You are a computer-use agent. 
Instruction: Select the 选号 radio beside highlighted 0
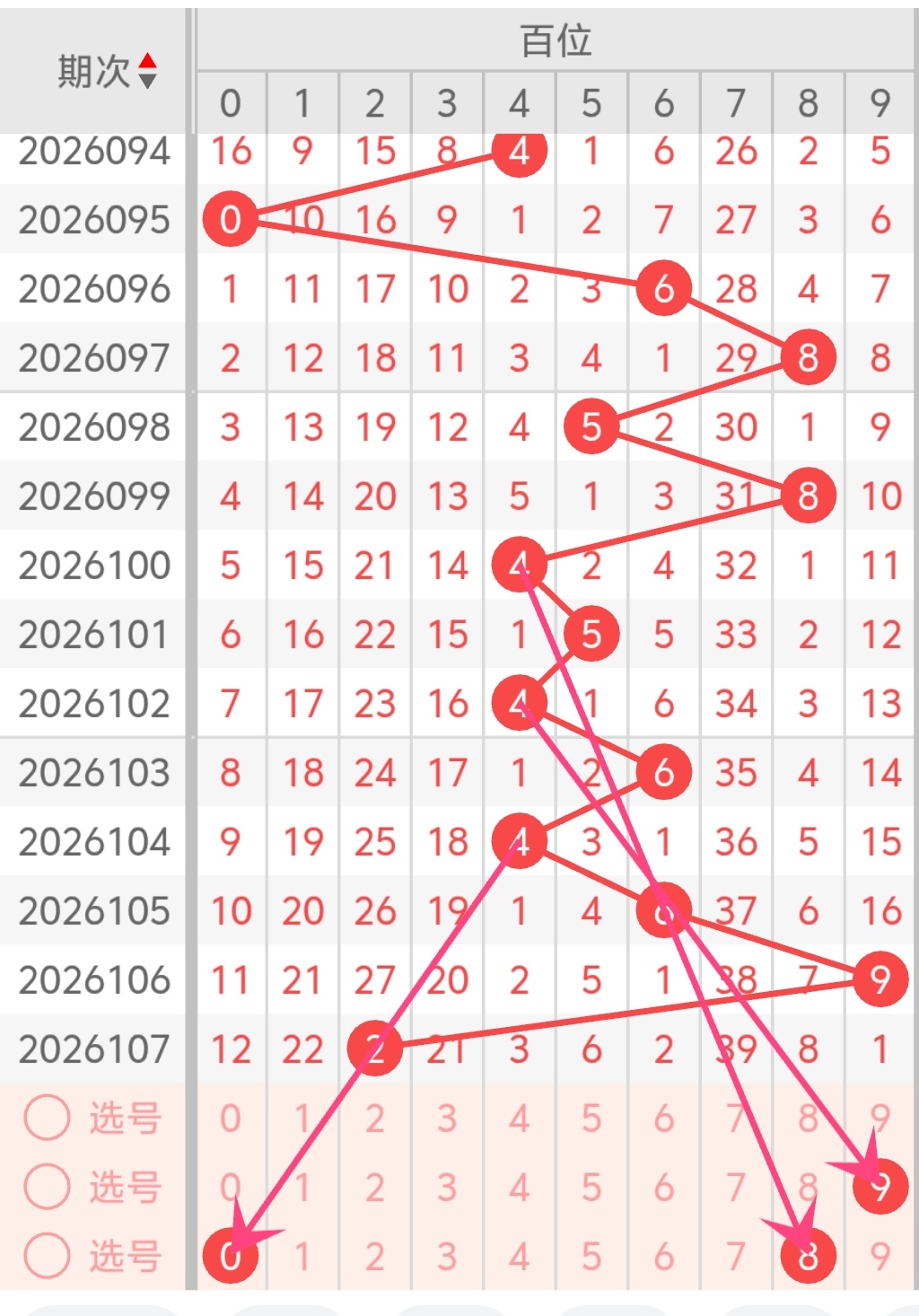pos(47,1255)
